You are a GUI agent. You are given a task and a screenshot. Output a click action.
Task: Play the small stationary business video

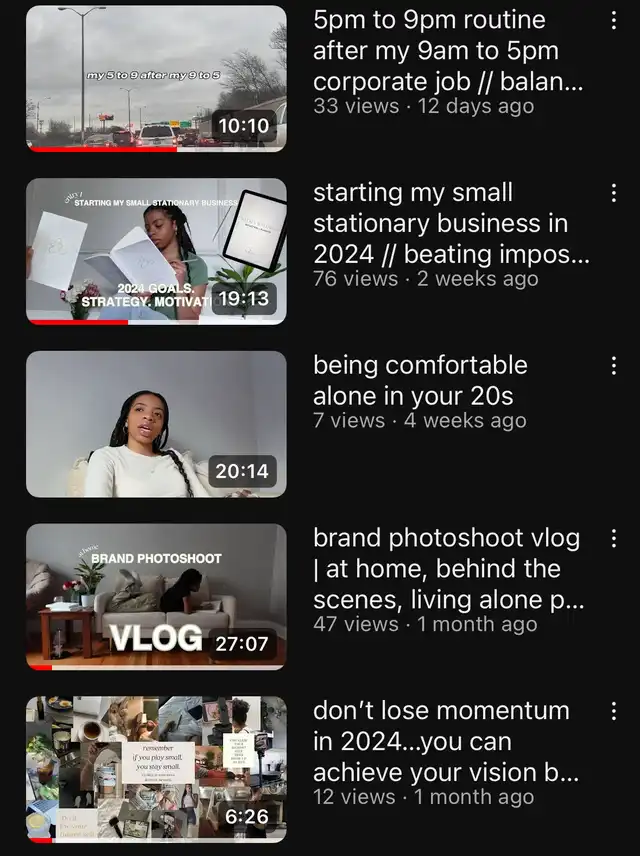click(156, 251)
